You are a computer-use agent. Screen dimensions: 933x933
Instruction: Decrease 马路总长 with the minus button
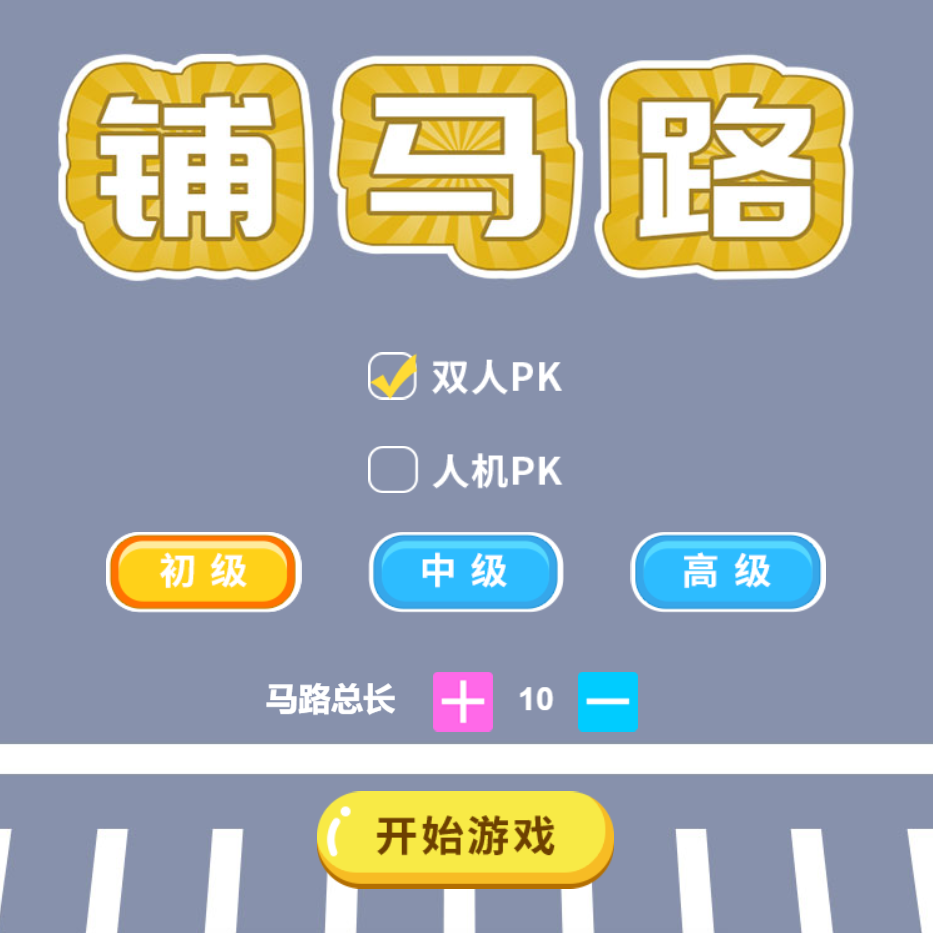tap(607, 701)
